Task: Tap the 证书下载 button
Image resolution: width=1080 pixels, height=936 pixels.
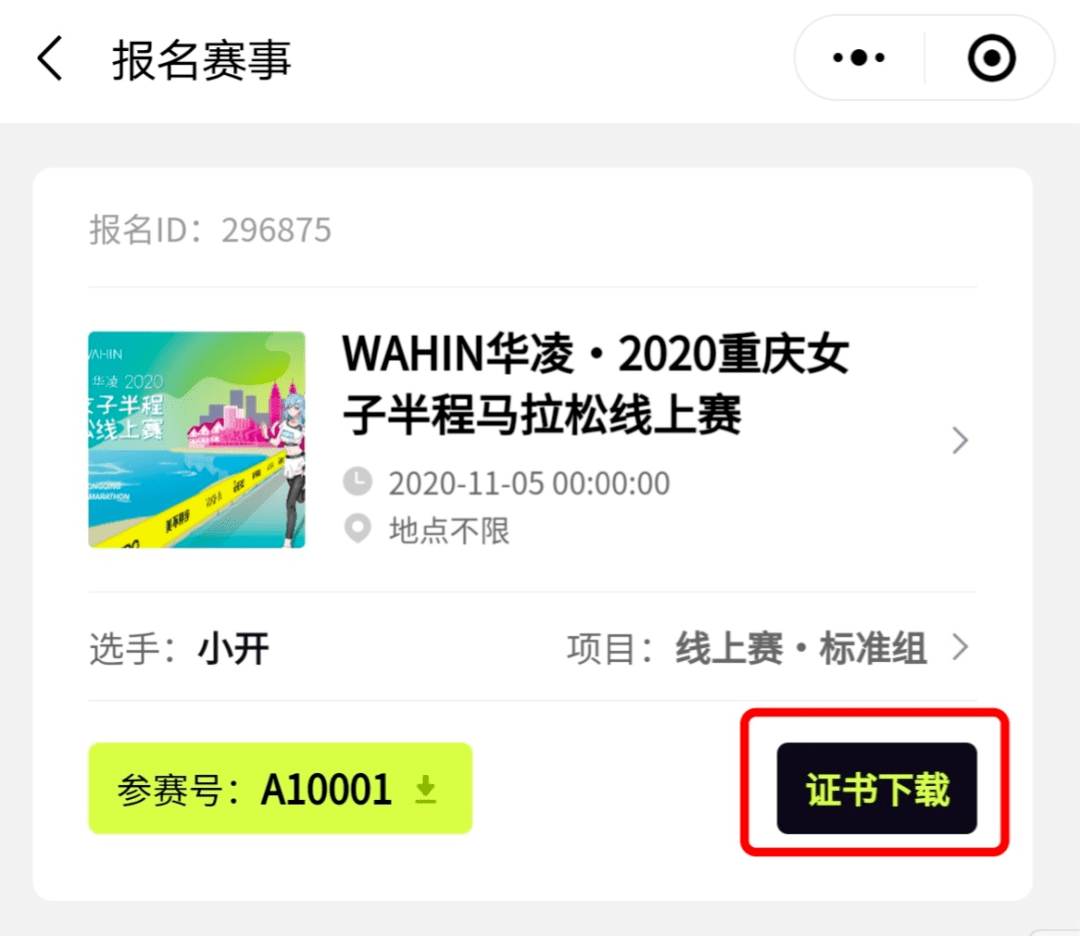Action: [876, 789]
